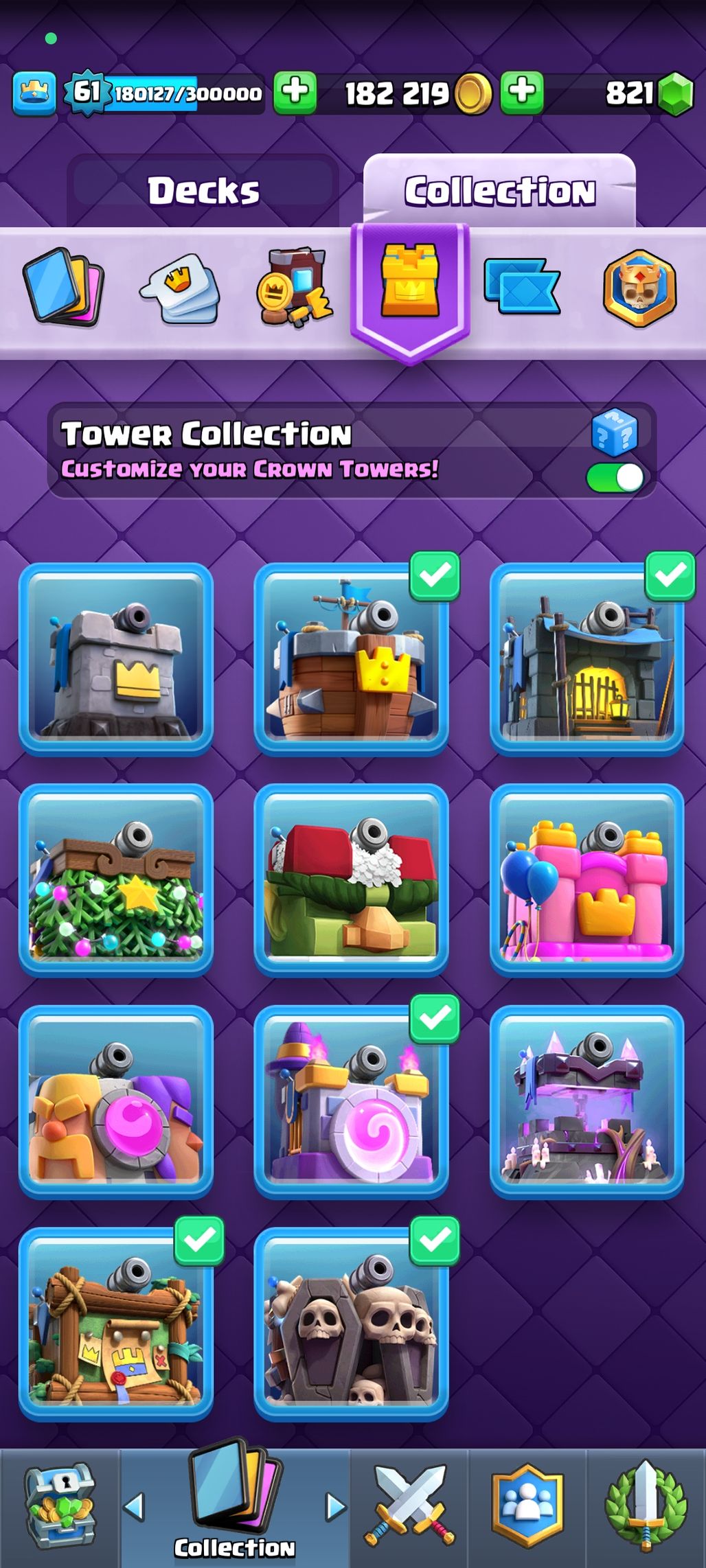This screenshot has width=706, height=1568.
Task: Open the player profile crown icon
Action: [34, 93]
